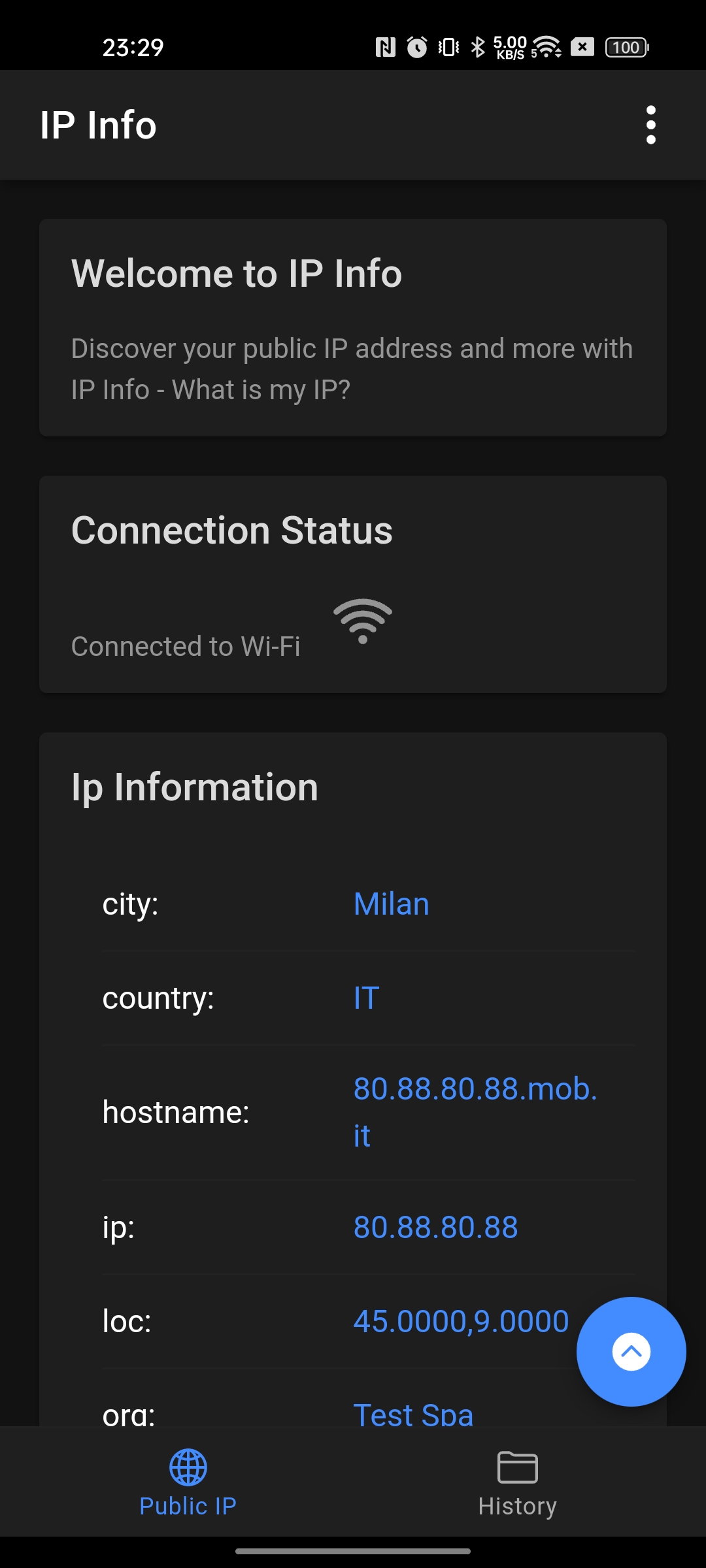Open the overflow menu in the app bar
The width and height of the screenshot is (706, 1568).
[650, 125]
